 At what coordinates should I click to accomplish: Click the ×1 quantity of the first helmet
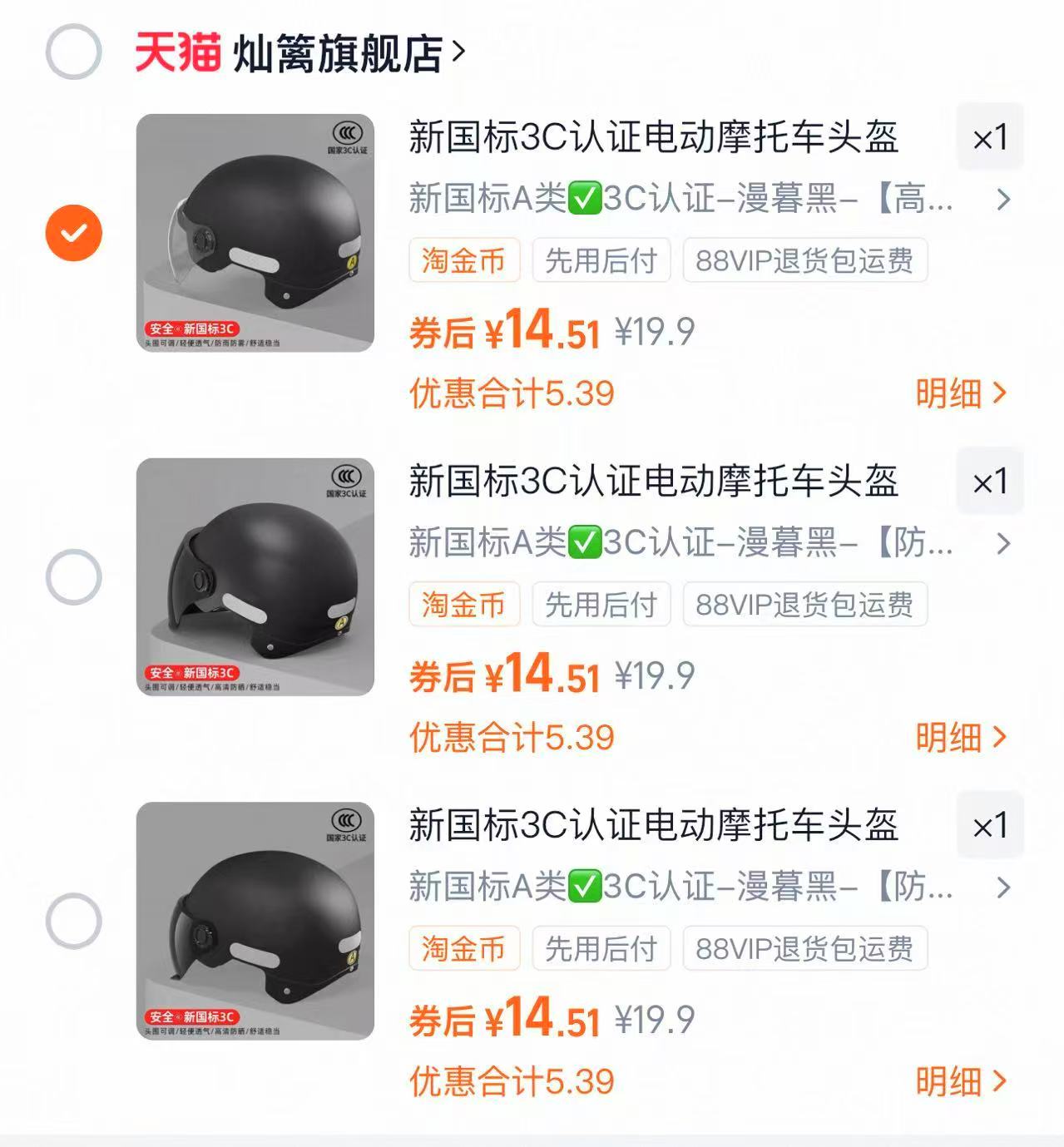tap(989, 137)
